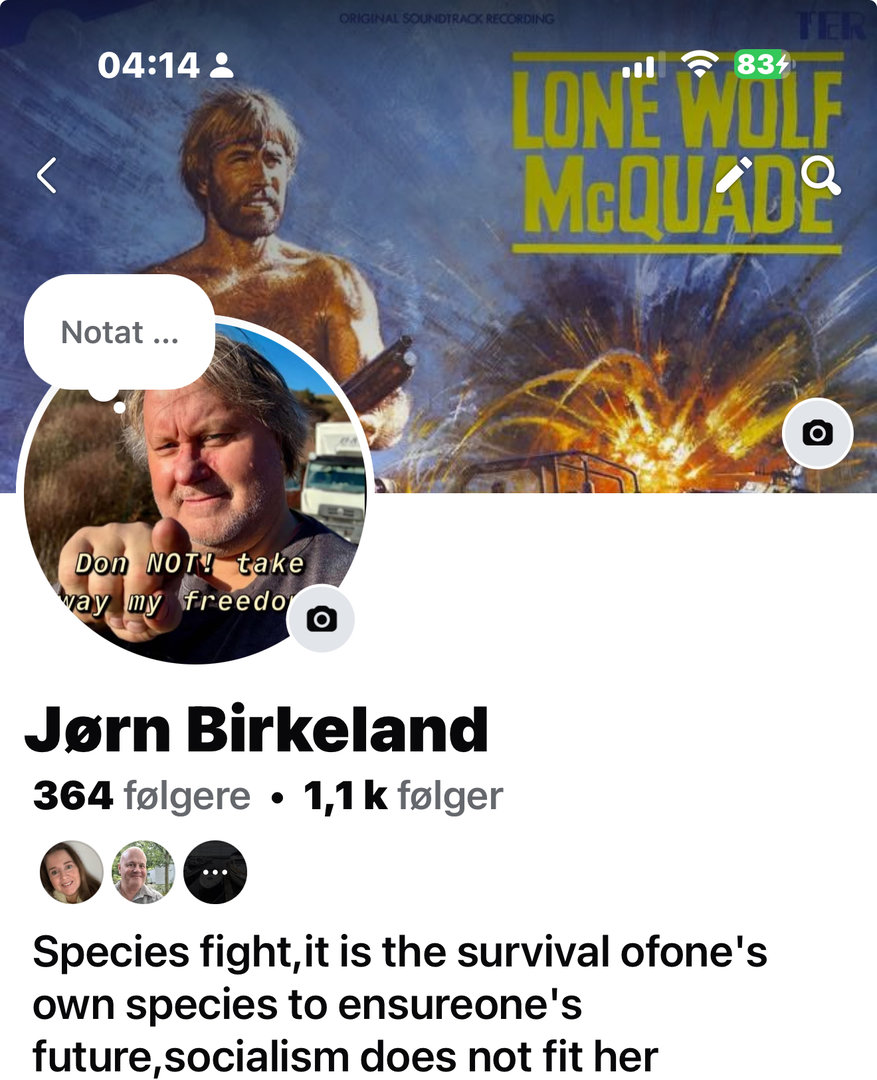Edit profile with the pencil icon
Screen dimensions: 877x1080
coord(733,176)
